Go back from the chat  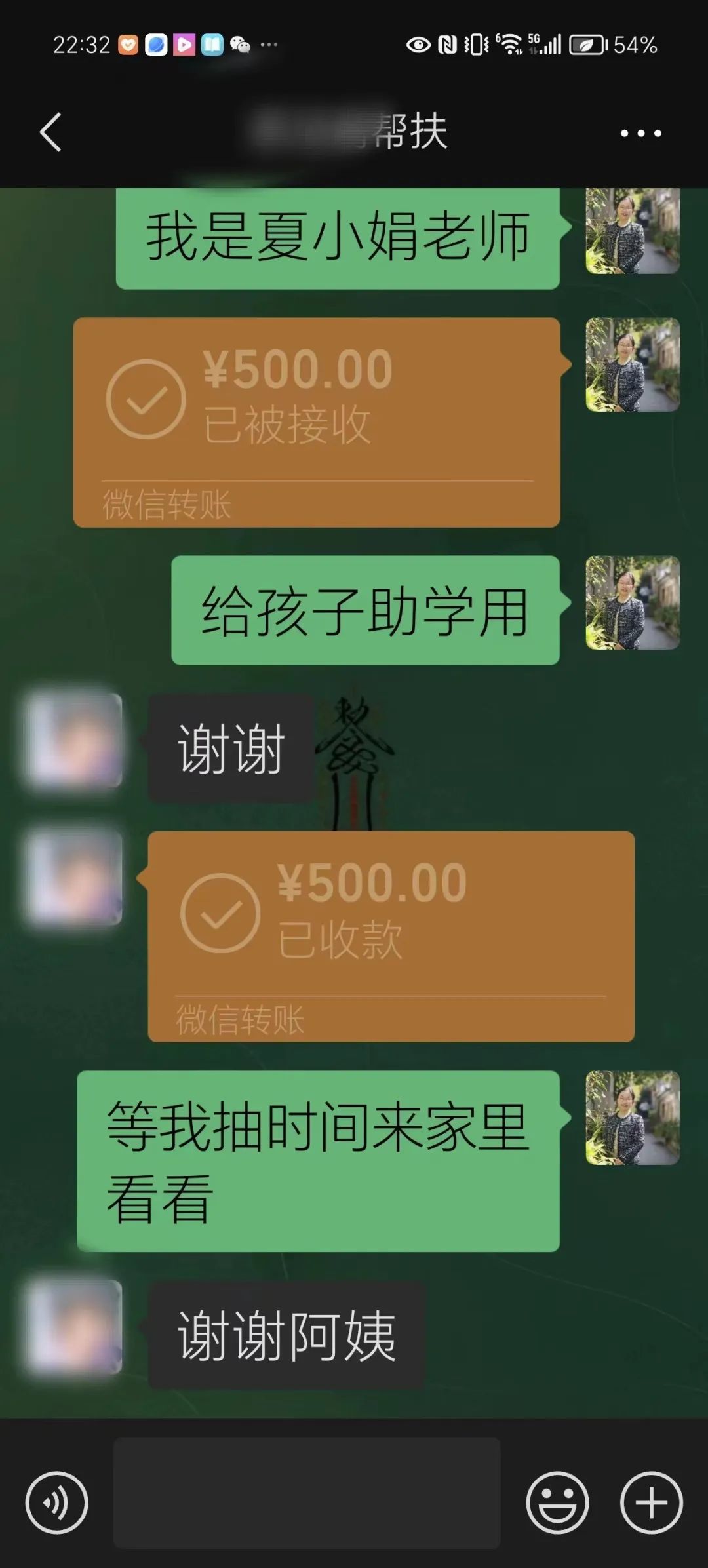tap(51, 132)
